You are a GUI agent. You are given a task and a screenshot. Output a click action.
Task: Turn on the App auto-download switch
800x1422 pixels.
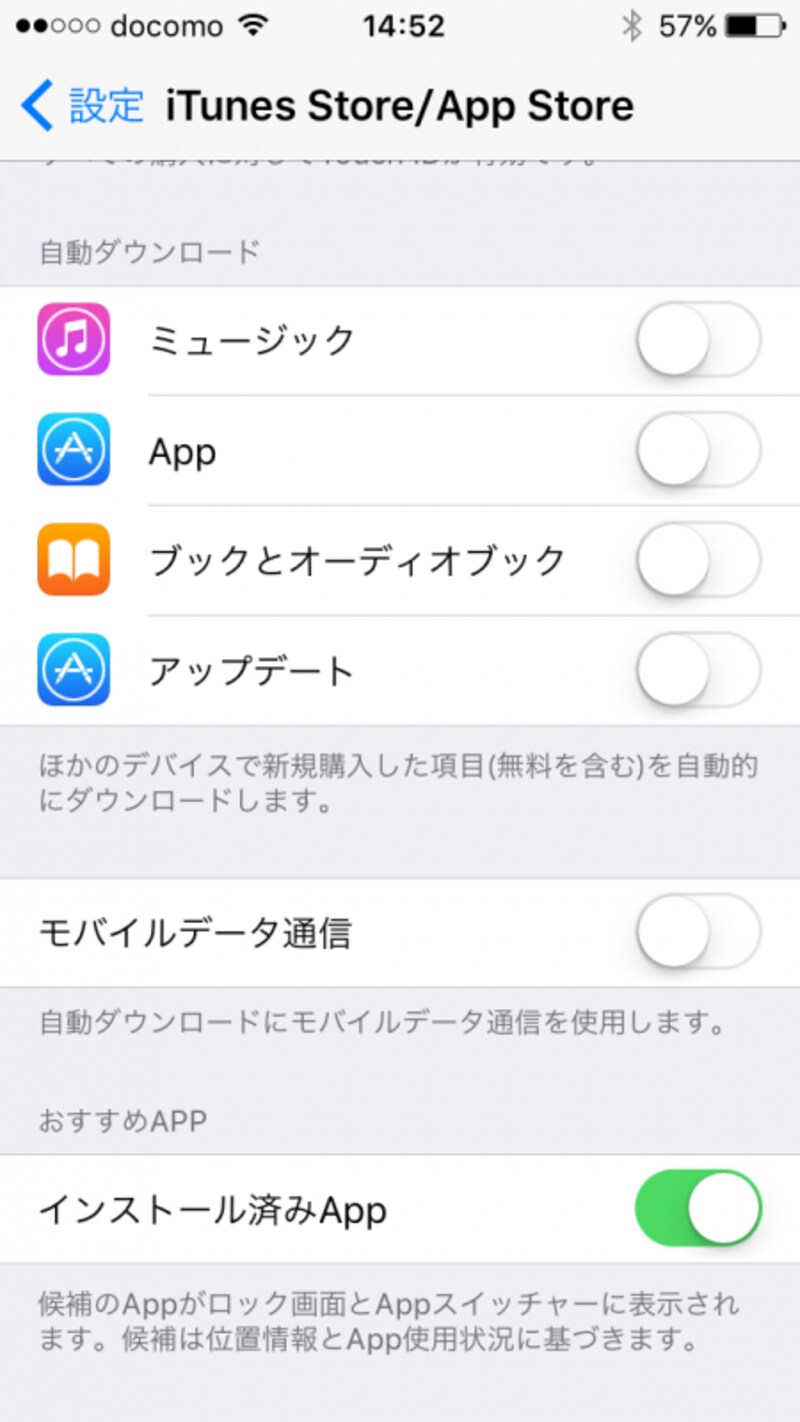pyautogui.click(x=700, y=450)
